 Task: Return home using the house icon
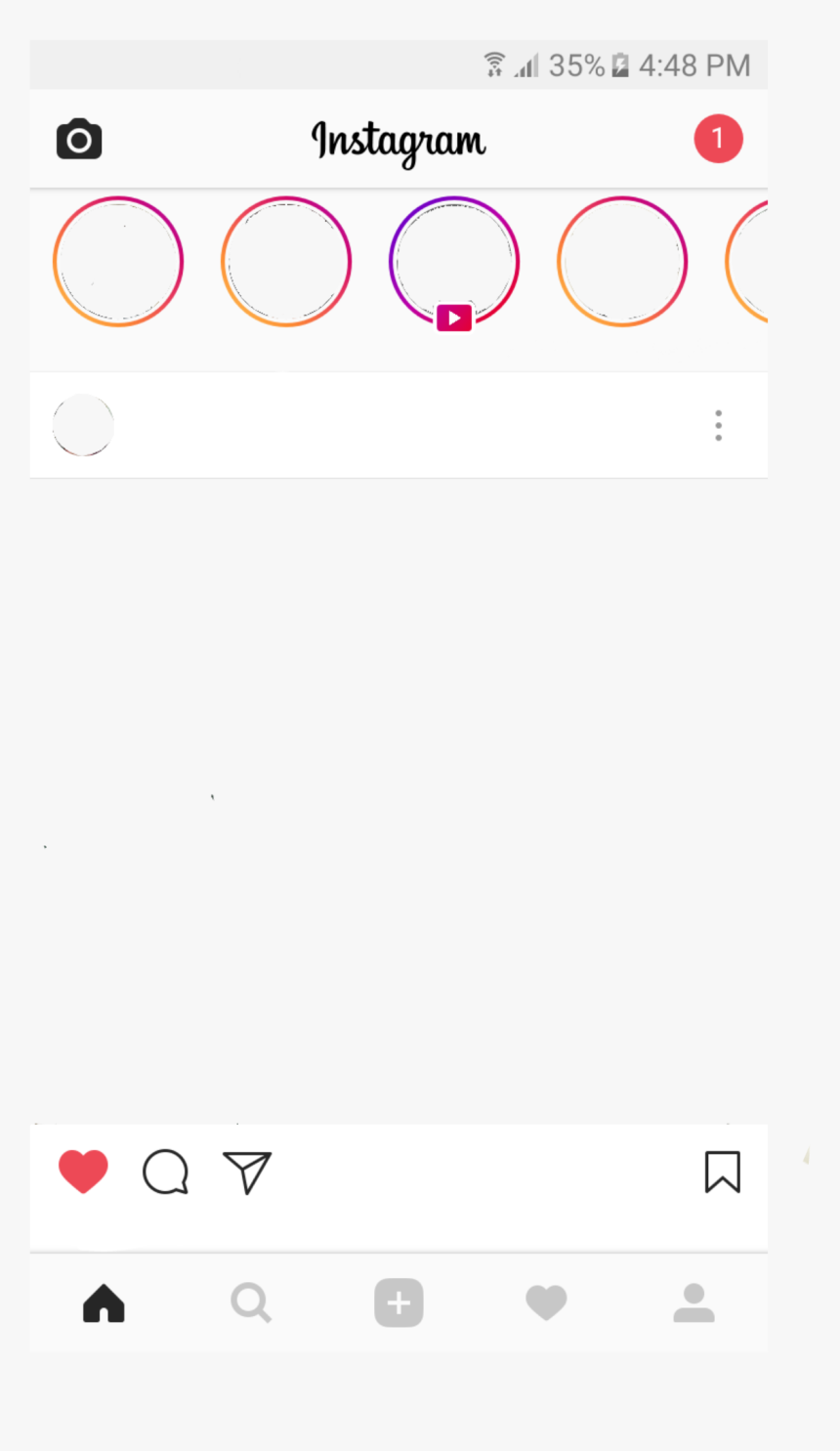[x=104, y=1302]
